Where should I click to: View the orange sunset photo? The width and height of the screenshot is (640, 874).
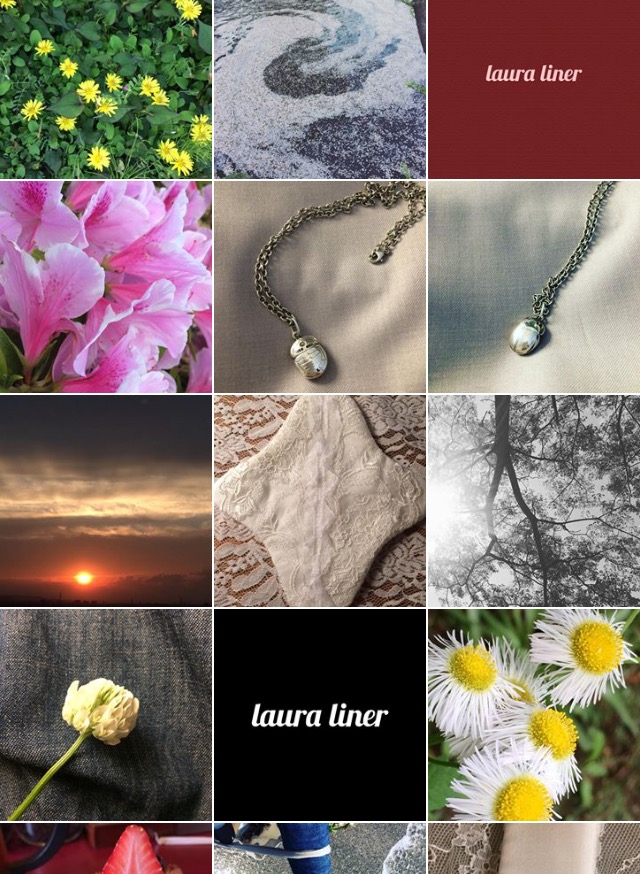pyautogui.click(x=105, y=501)
